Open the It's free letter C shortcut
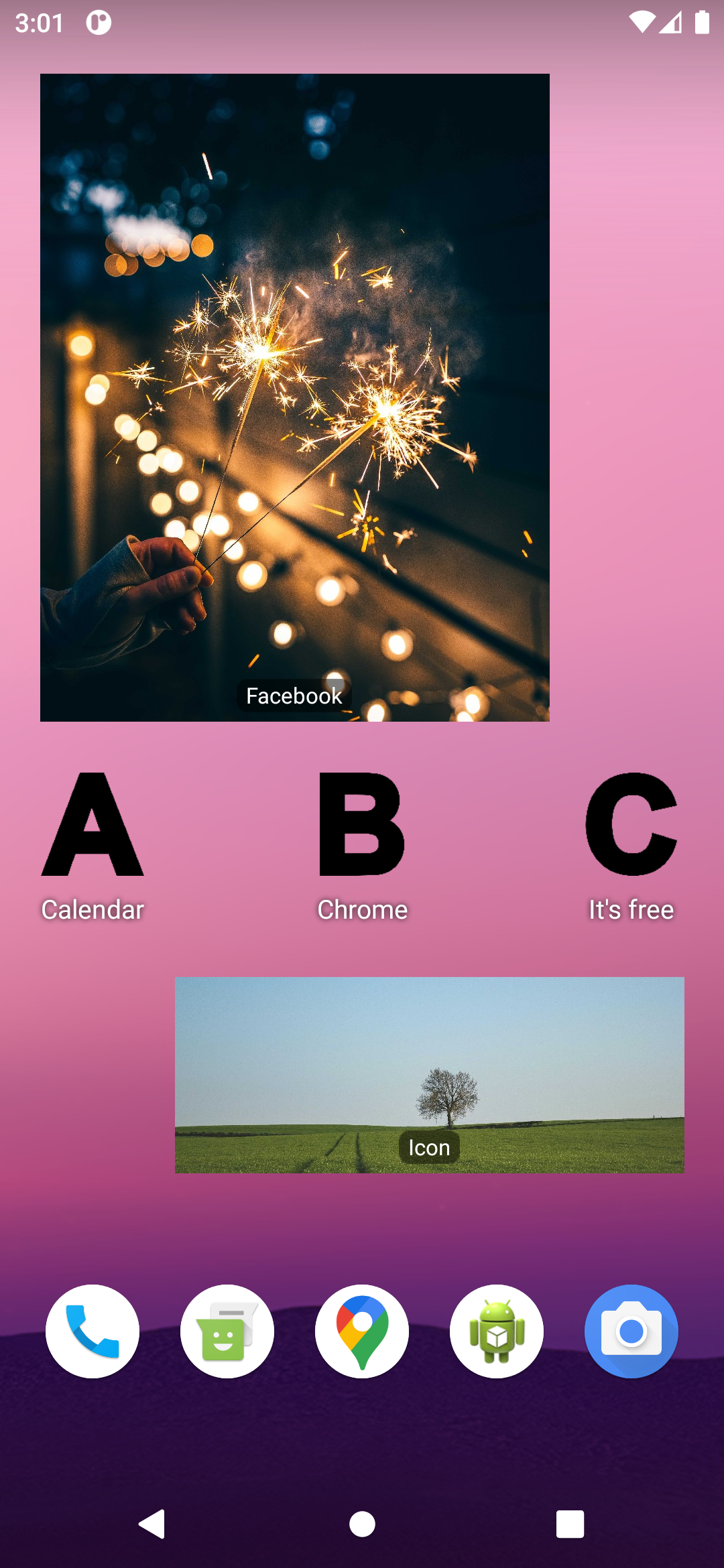This screenshot has width=724, height=1568. pos(631,826)
